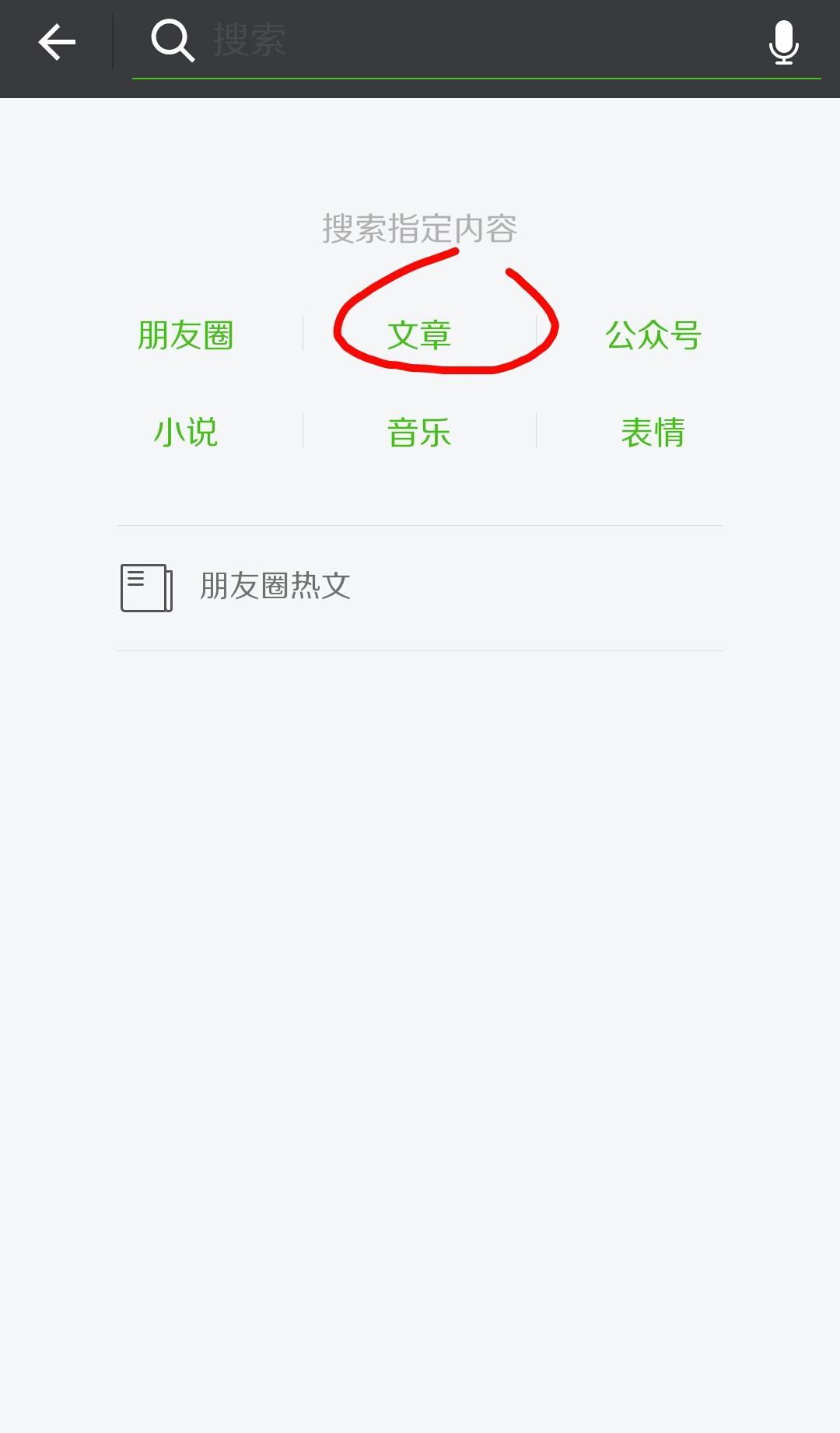Select the 文章 circled in red
840x1433 pixels.
tap(420, 333)
